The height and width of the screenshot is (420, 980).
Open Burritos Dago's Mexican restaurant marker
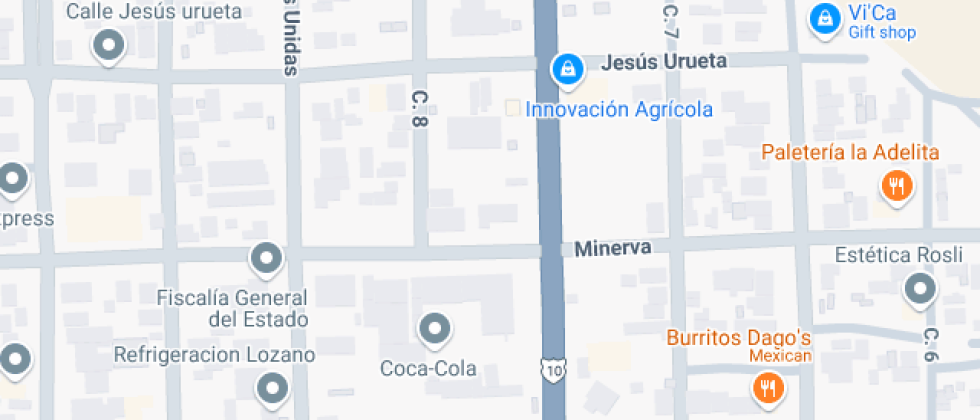pyautogui.click(x=767, y=386)
